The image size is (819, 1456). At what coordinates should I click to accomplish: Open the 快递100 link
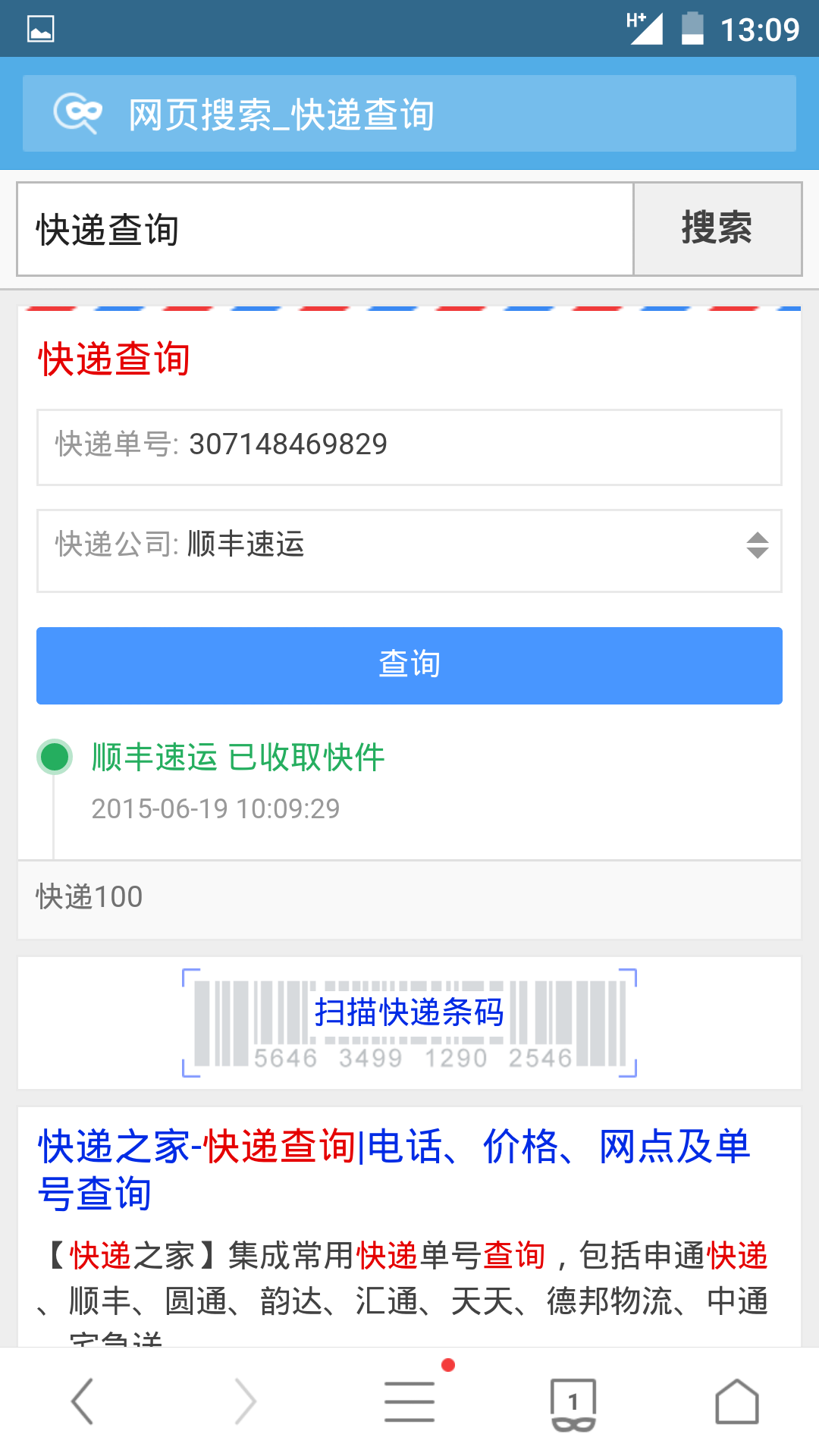tap(87, 897)
